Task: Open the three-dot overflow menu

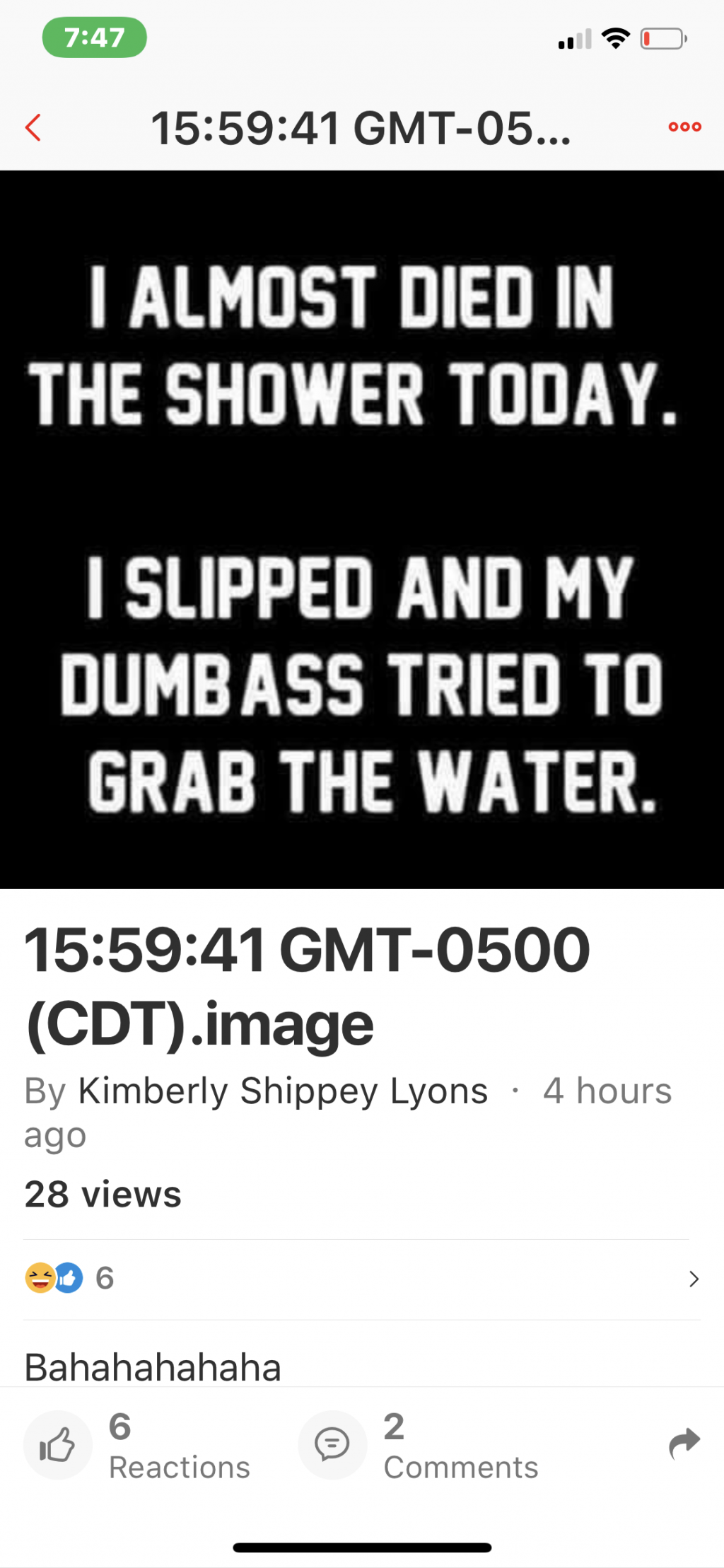Action: (x=684, y=127)
